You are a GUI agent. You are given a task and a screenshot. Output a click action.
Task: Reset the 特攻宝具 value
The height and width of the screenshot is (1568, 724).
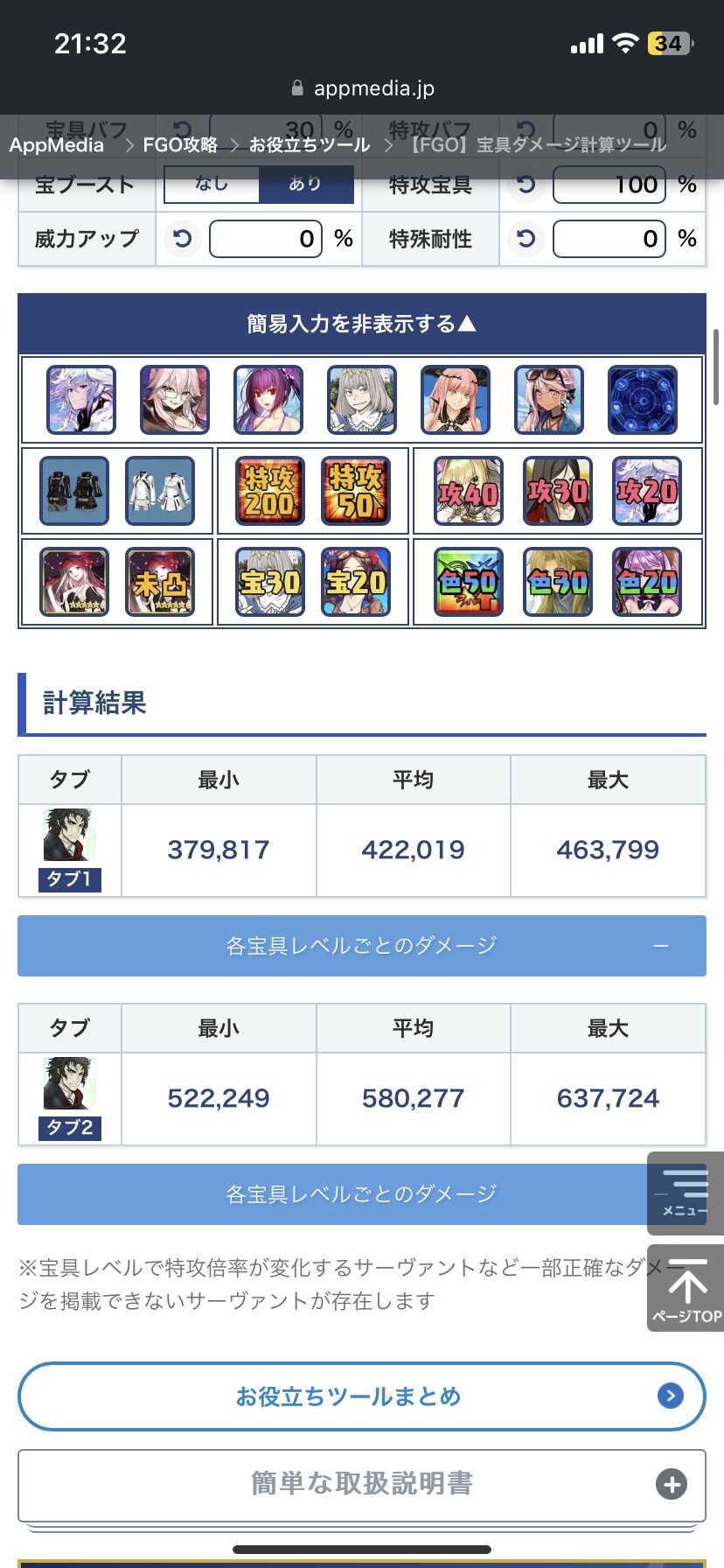coord(526,185)
